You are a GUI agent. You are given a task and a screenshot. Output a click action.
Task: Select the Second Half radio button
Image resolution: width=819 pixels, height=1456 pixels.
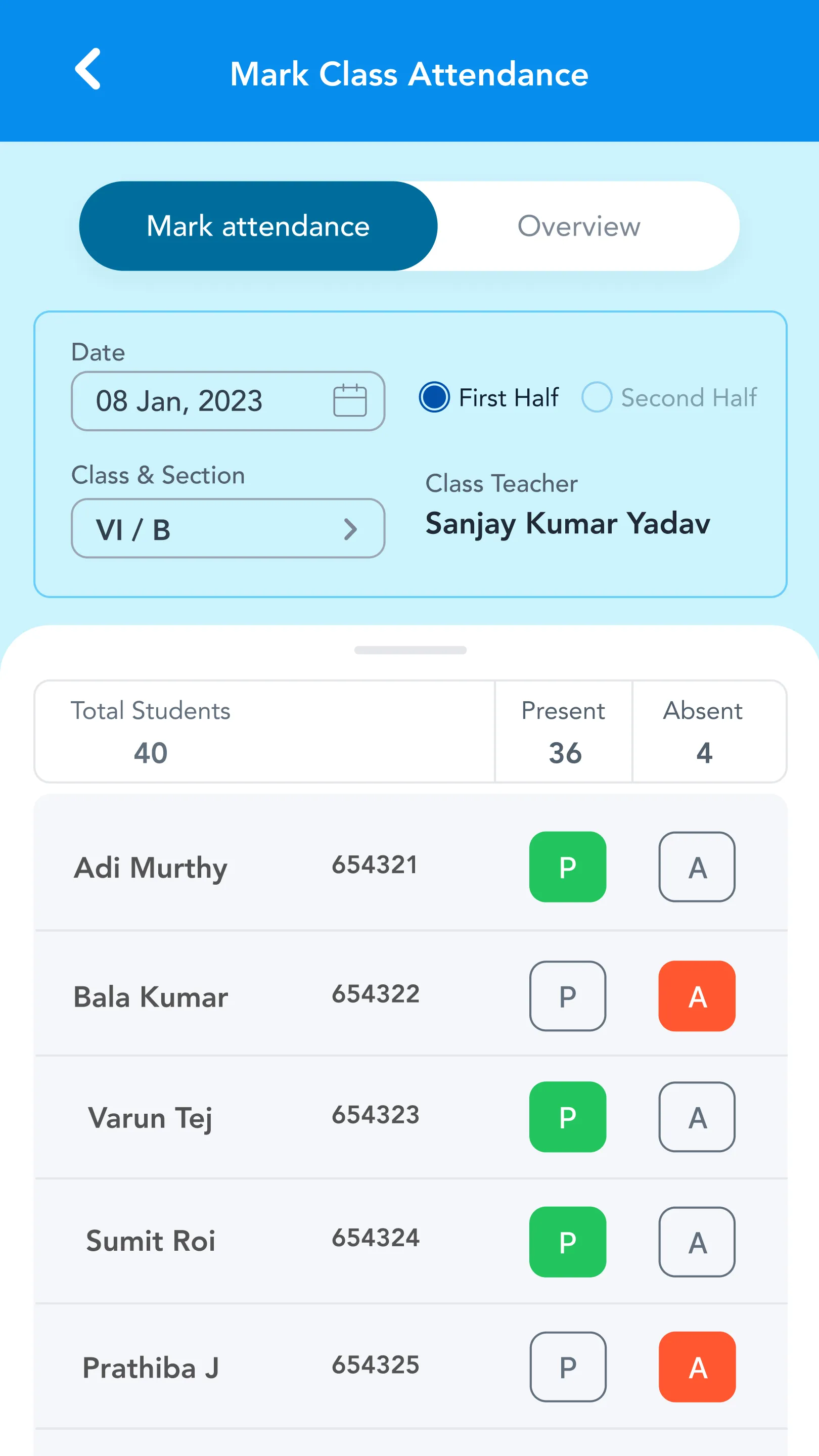pyautogui.click(x=597, y=397)
